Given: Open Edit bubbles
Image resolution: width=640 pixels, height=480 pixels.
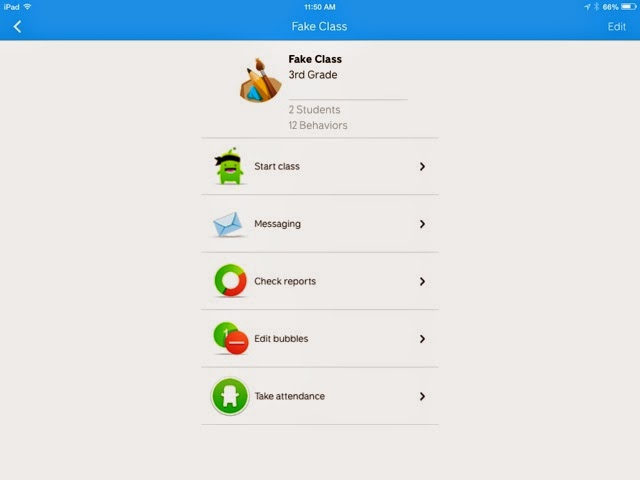Looking at the screenshot, I should [x=319, y=339].
